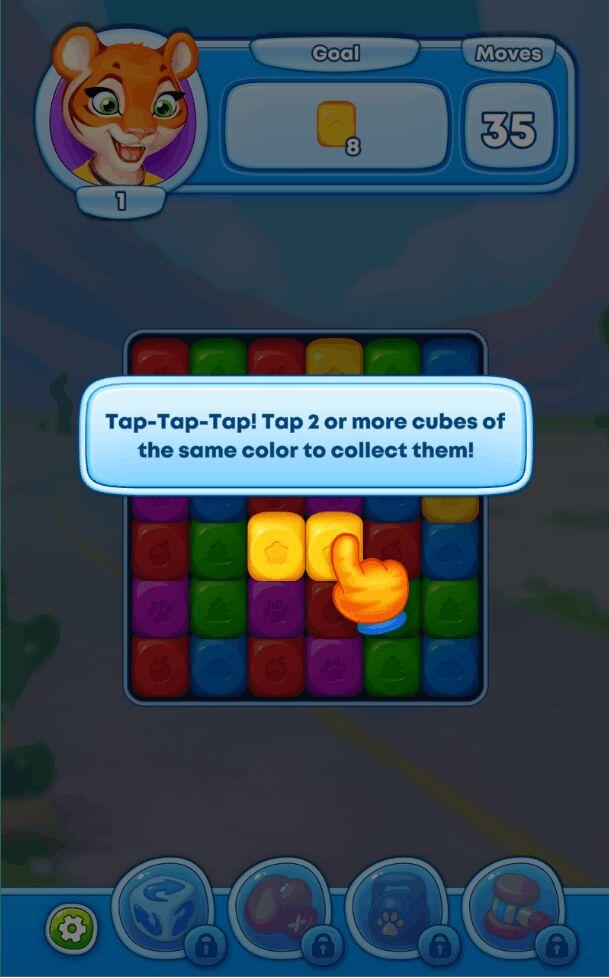Select the locked paw weight booster
609x978 pixels.
(x=394, y=907)
